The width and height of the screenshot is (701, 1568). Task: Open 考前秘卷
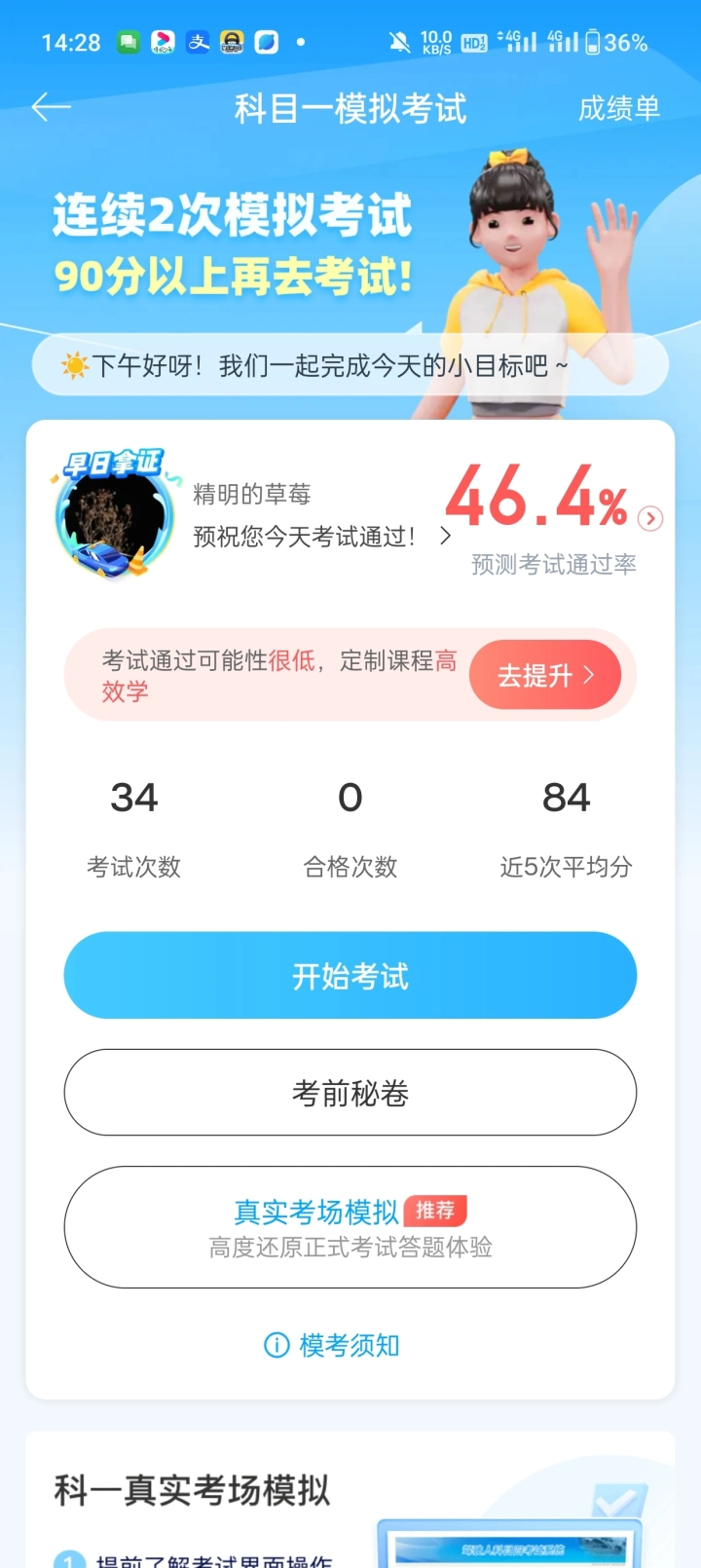click(x=350, y=1093)
